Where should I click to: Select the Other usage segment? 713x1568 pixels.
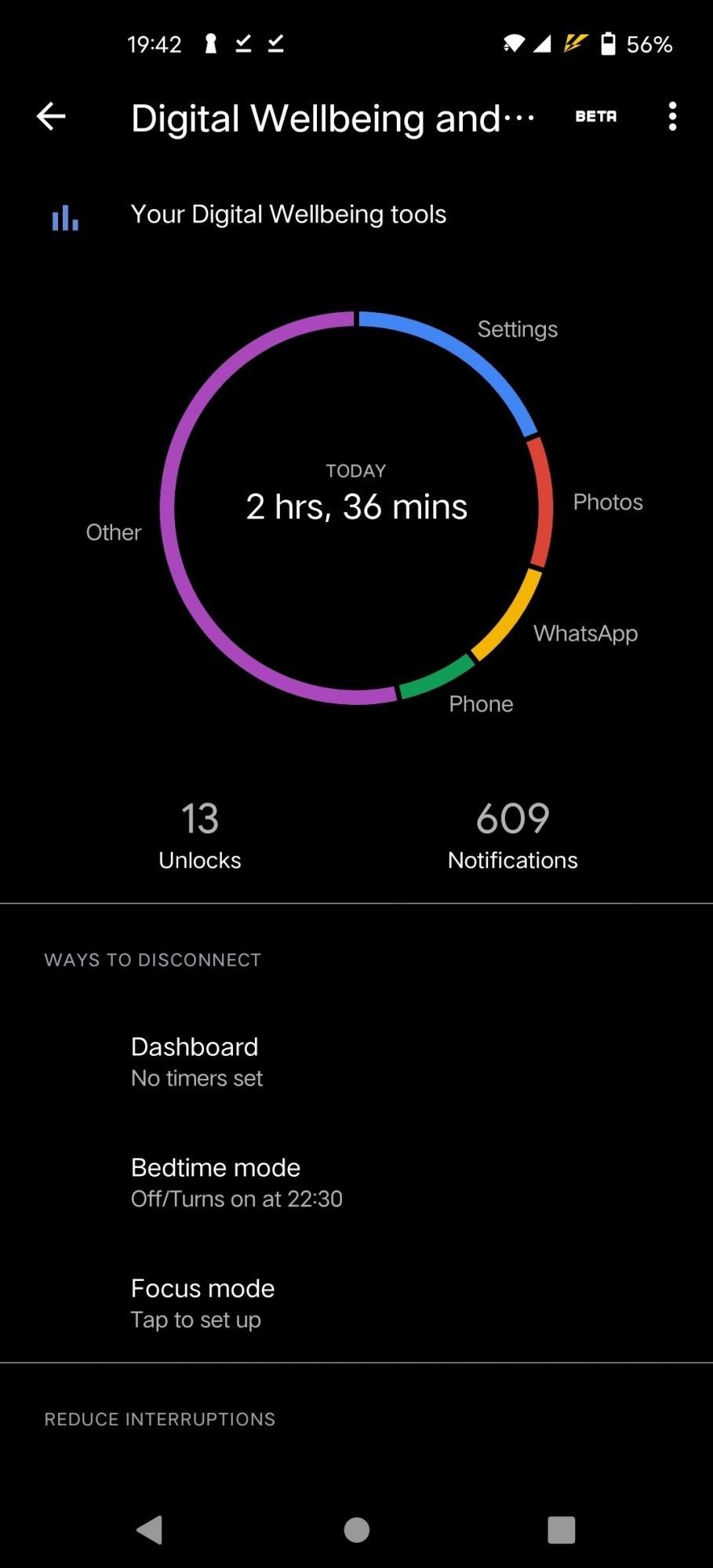coord(114,532)
